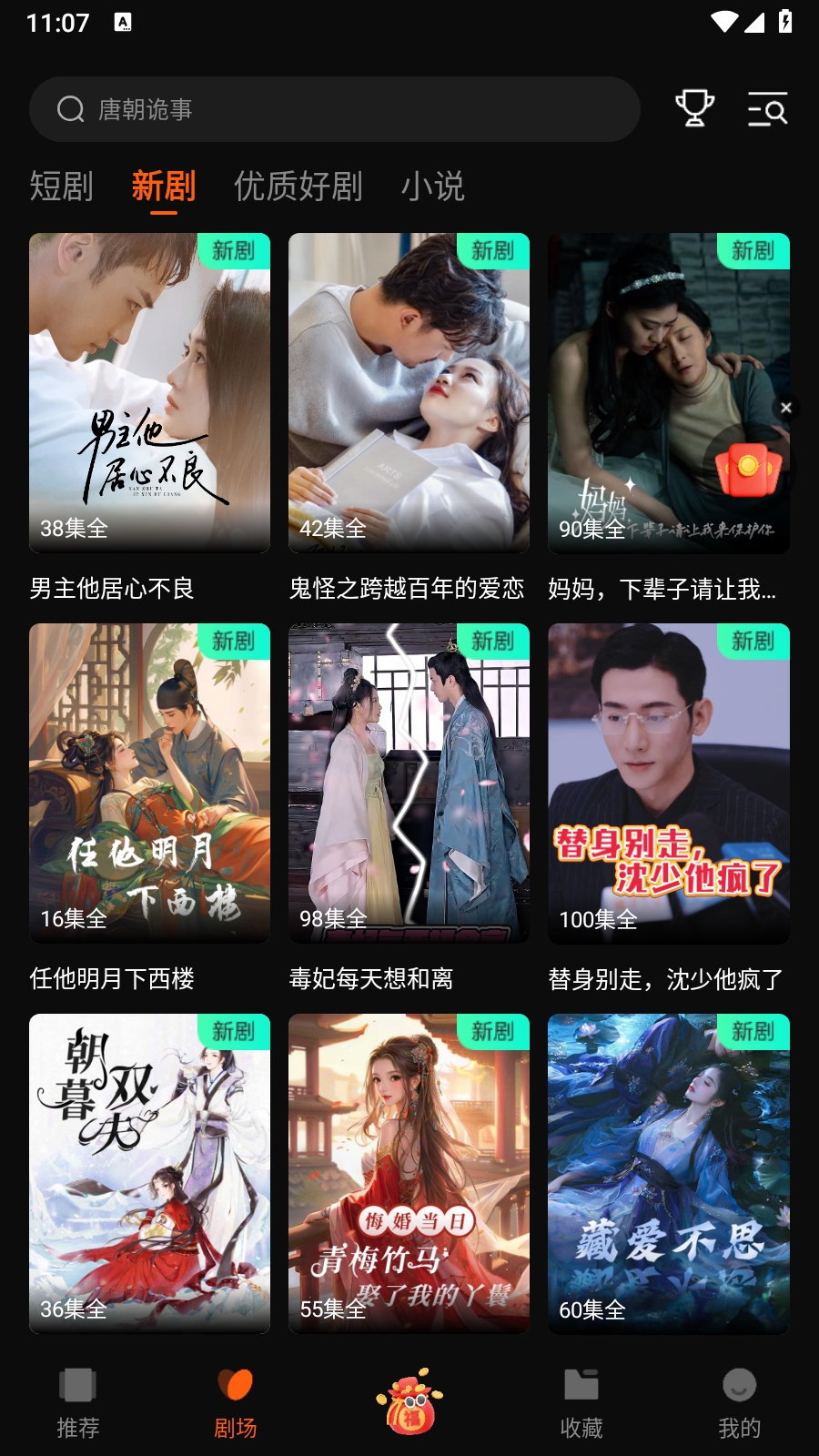
Task: Open the 55-episode drama 青梅竹马
Action: click(x=409, y=1174)
